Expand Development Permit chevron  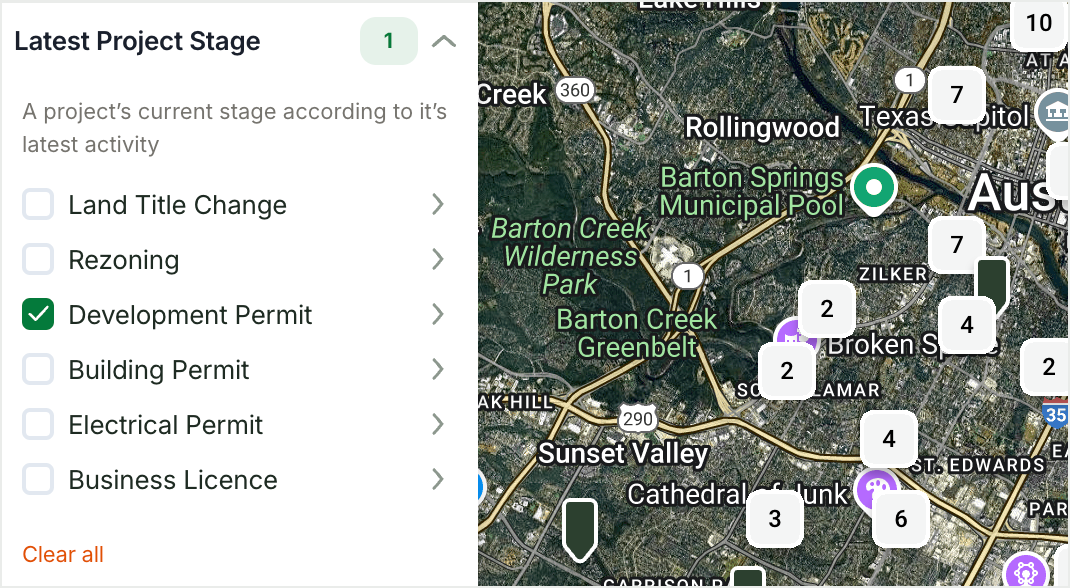(x=437, y=315)
